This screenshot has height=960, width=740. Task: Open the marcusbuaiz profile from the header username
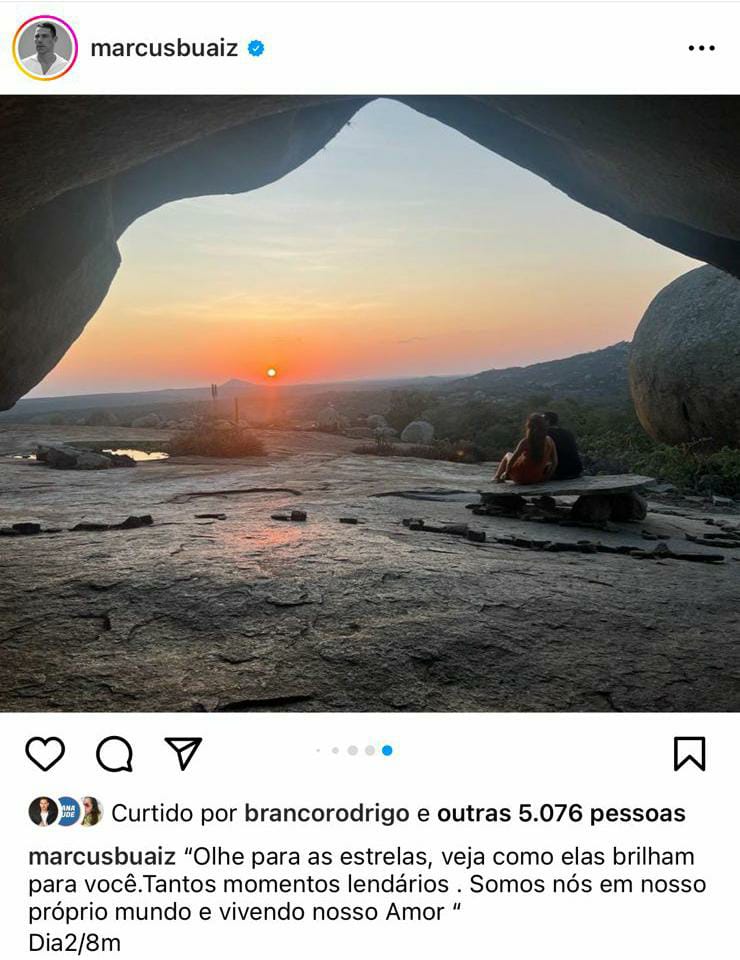coord(164,48)
